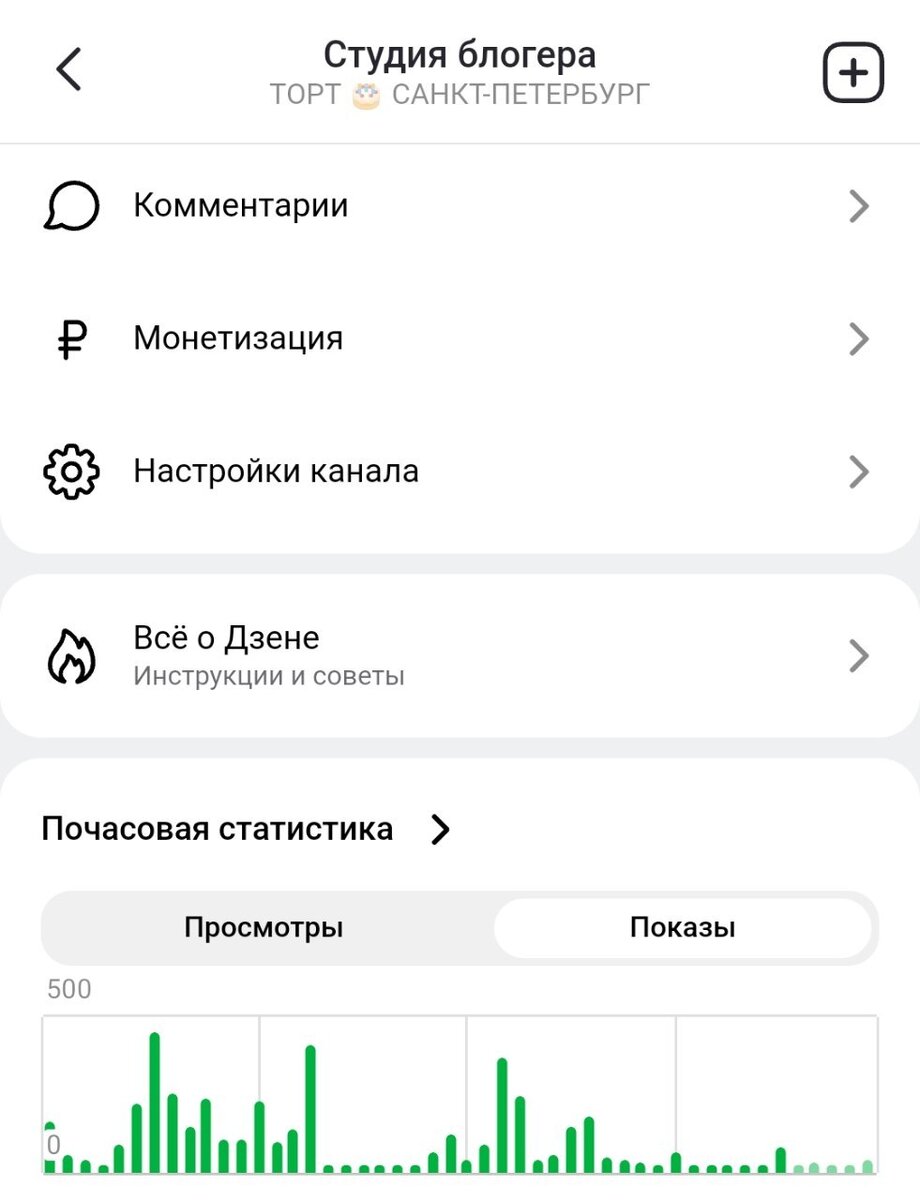The width and height of the screenshot is (920, 1200).
Task: Expand Комментарии with its right chevron
Action: (858, 205)
